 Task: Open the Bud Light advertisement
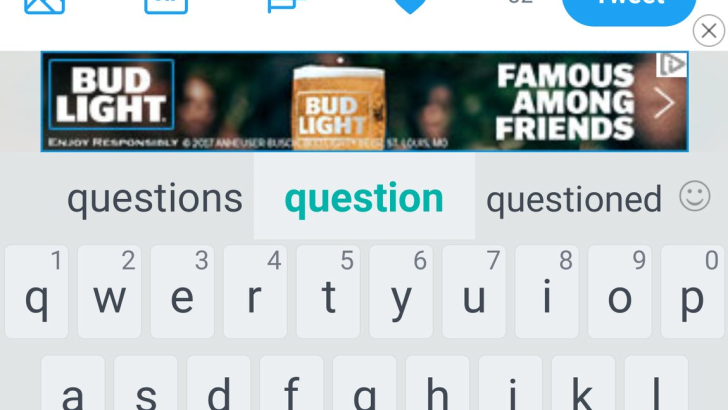364,102
